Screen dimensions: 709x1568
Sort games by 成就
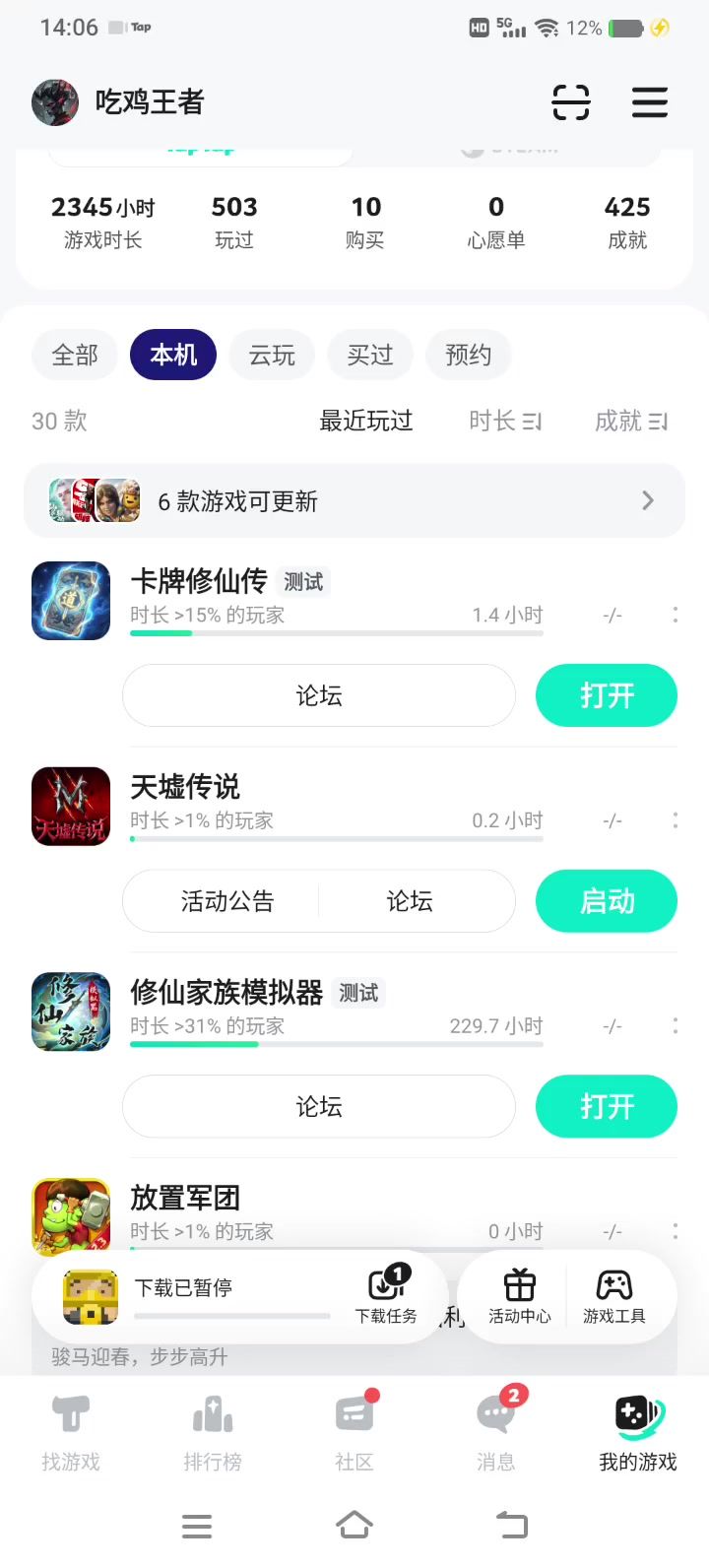coord(631,422)
